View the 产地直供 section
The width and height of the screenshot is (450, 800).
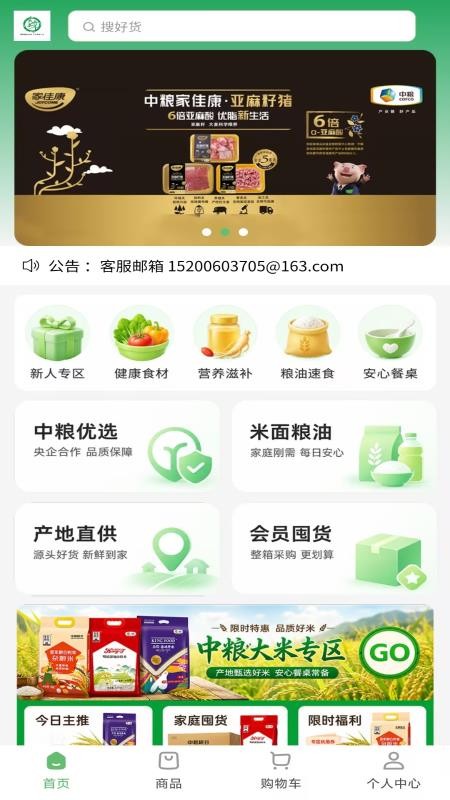(117, 549)
